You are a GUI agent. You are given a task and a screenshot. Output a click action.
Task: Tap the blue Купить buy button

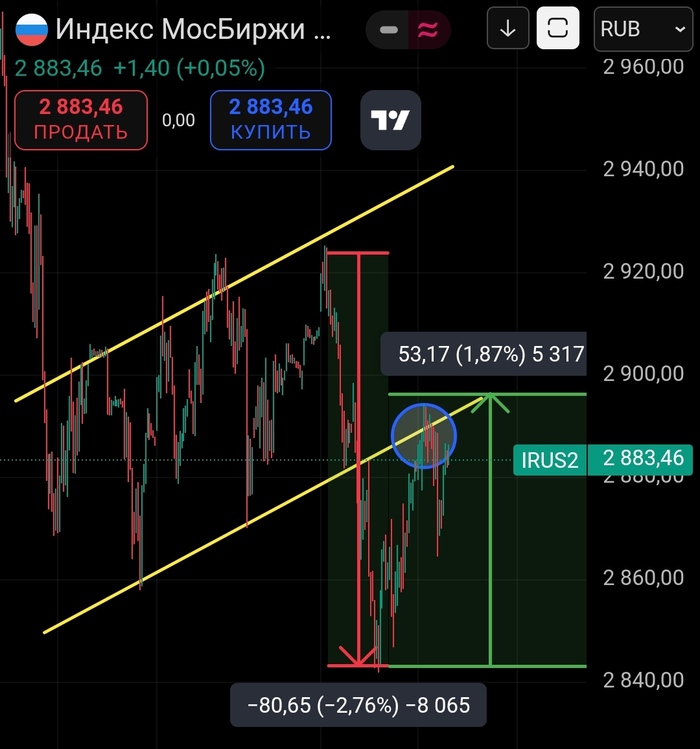coord(270,119)
